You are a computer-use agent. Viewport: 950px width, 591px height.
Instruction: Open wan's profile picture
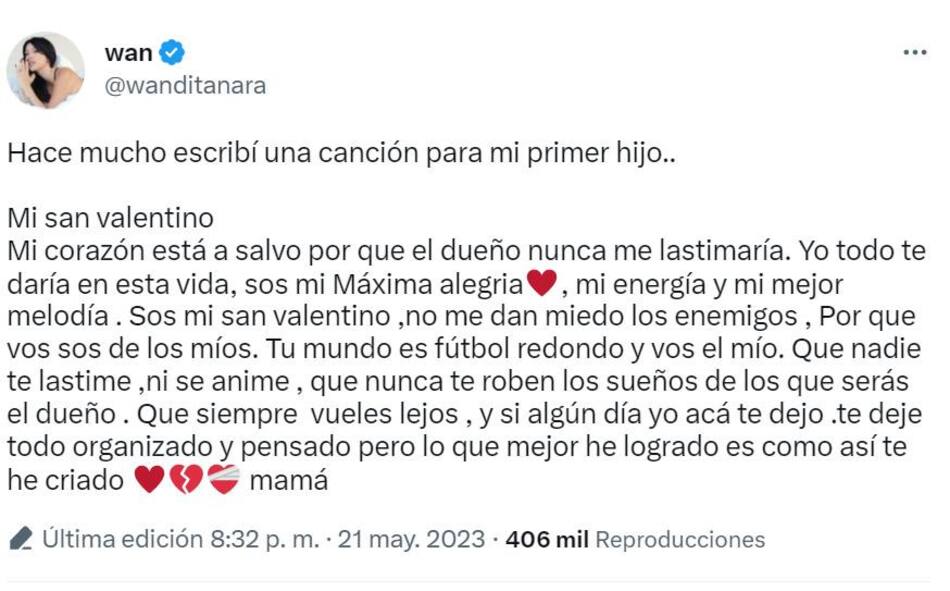(x=45, y=69)
